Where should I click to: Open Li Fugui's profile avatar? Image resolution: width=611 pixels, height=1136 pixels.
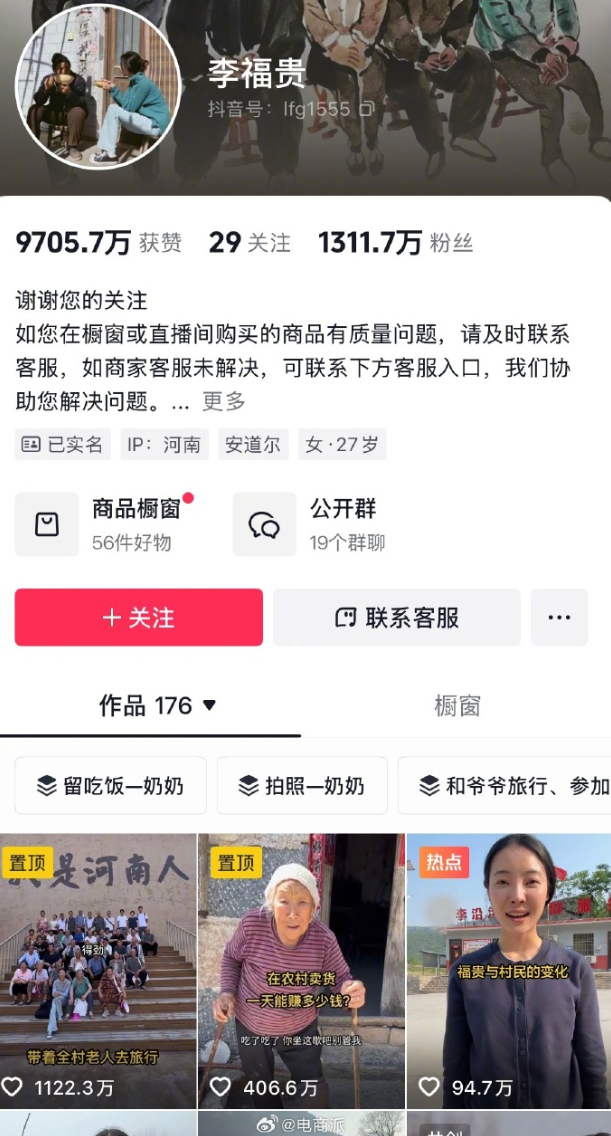click(x=96, y=87)
